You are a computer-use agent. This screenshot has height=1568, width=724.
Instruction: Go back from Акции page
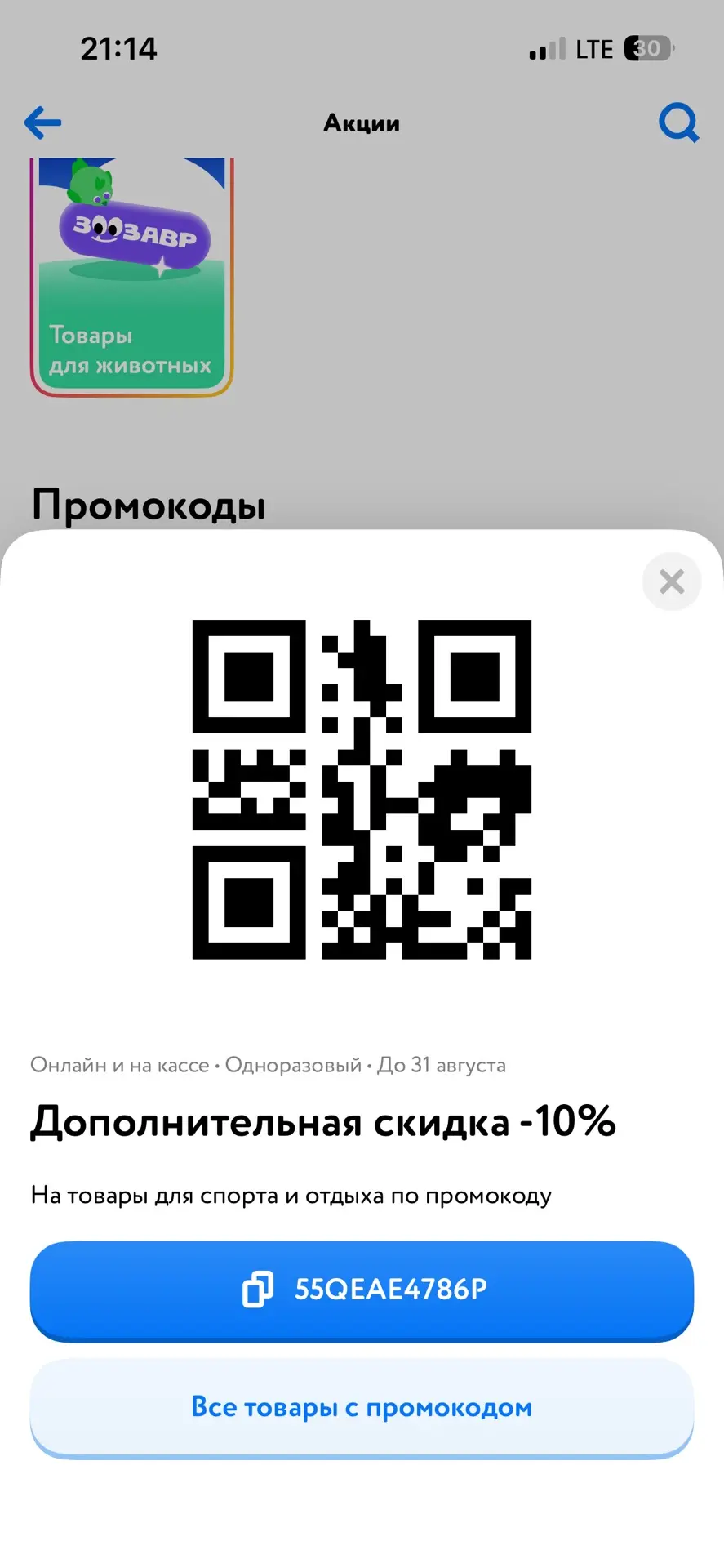coord(43,123)
